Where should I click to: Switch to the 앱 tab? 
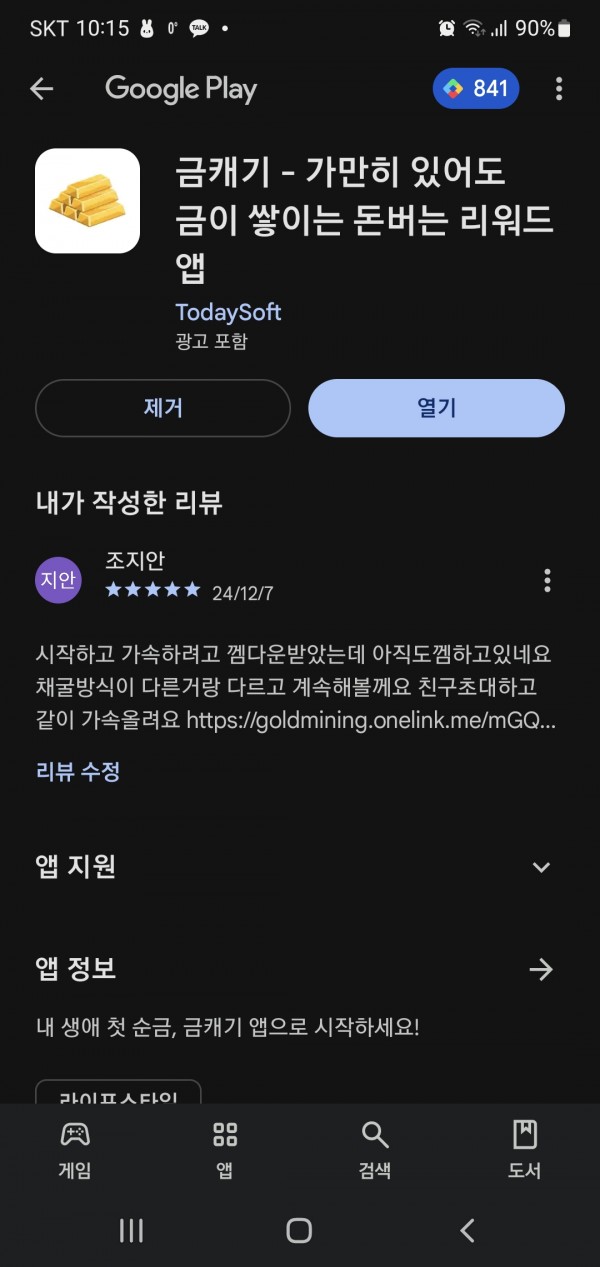(x=225, y=1149)
